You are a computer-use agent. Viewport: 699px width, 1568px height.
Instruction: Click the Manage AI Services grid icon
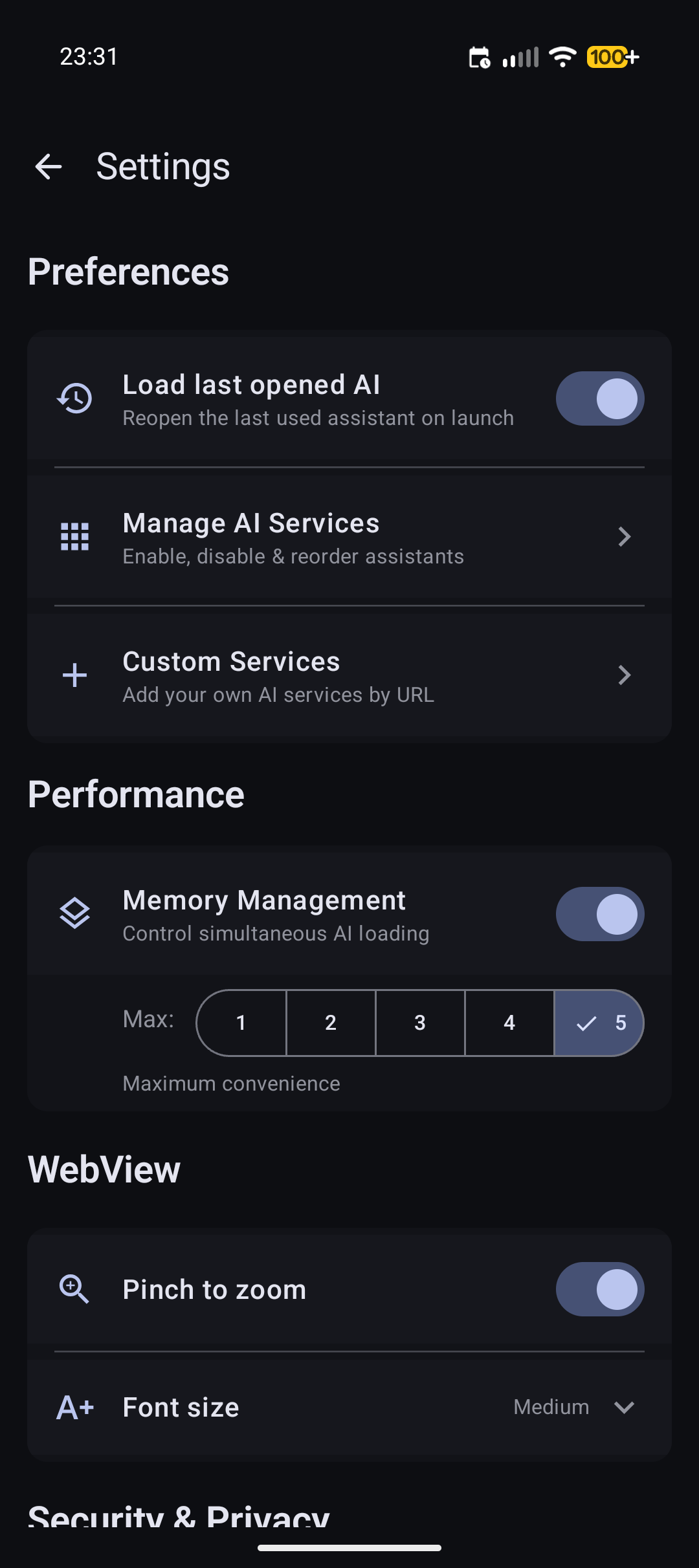click(74, 536)
